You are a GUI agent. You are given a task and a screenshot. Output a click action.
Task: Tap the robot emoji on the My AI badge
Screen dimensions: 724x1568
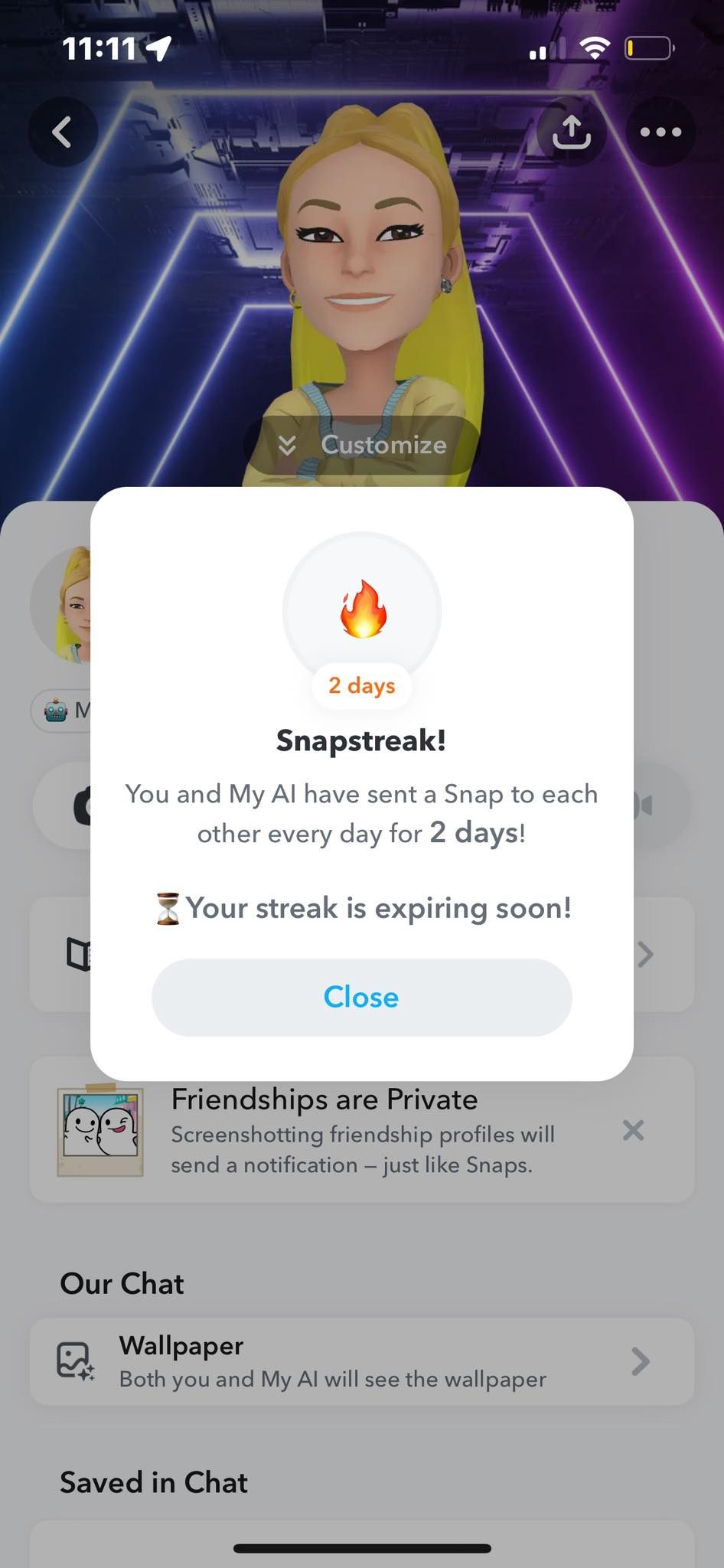pos(54,710)
